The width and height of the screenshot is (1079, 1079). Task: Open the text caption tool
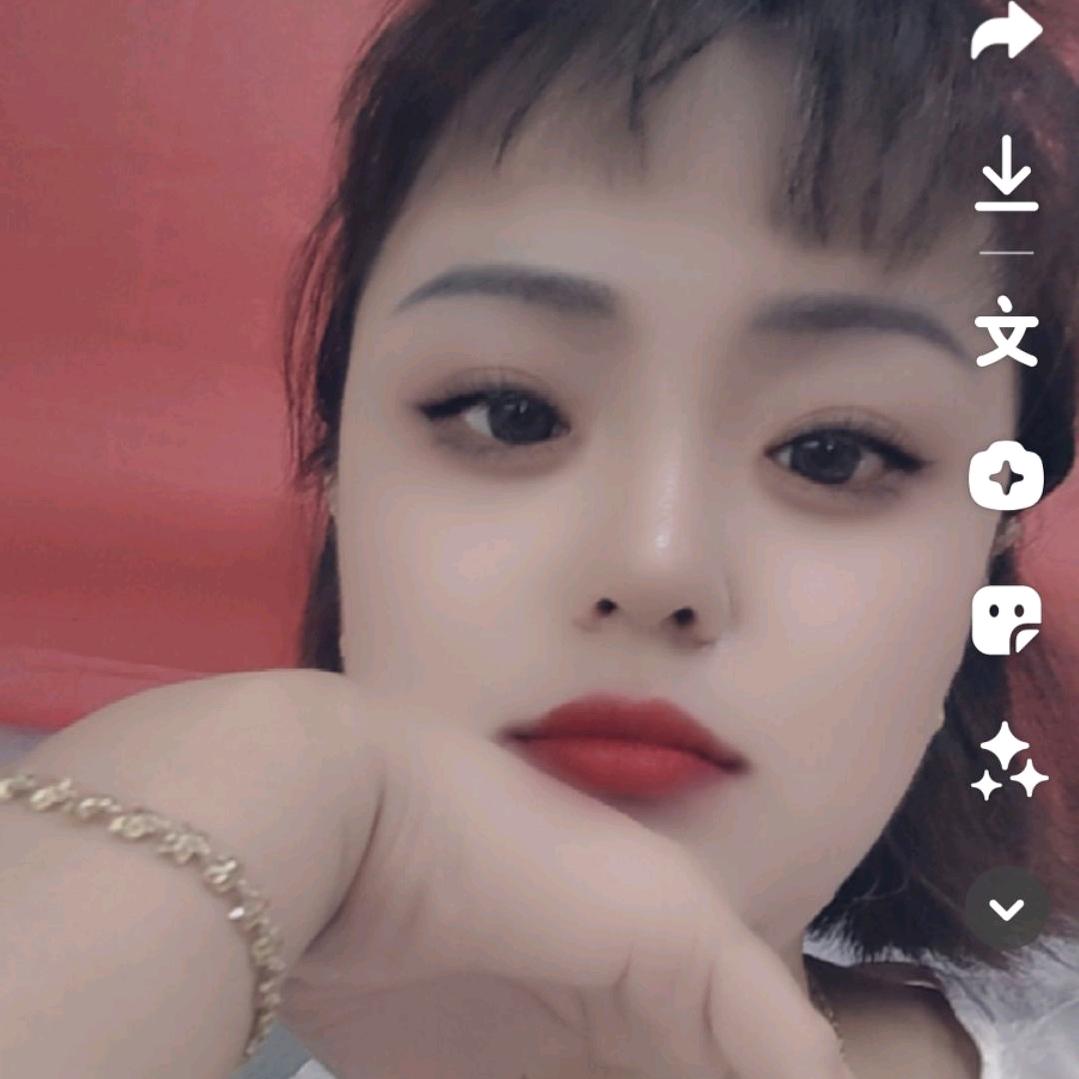(x=1006, y=331)
